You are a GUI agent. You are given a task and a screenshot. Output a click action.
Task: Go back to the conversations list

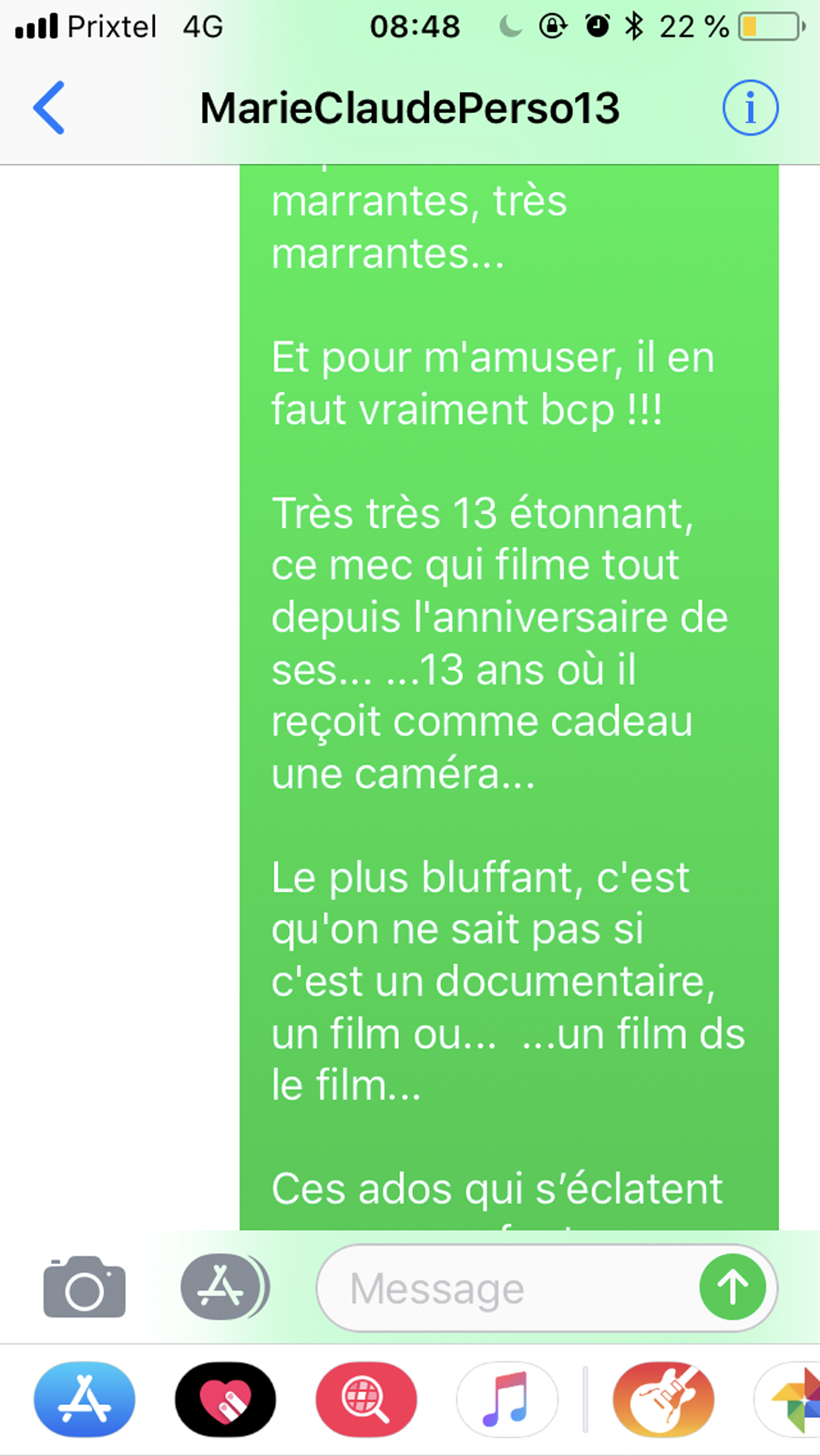pos(49,108)
